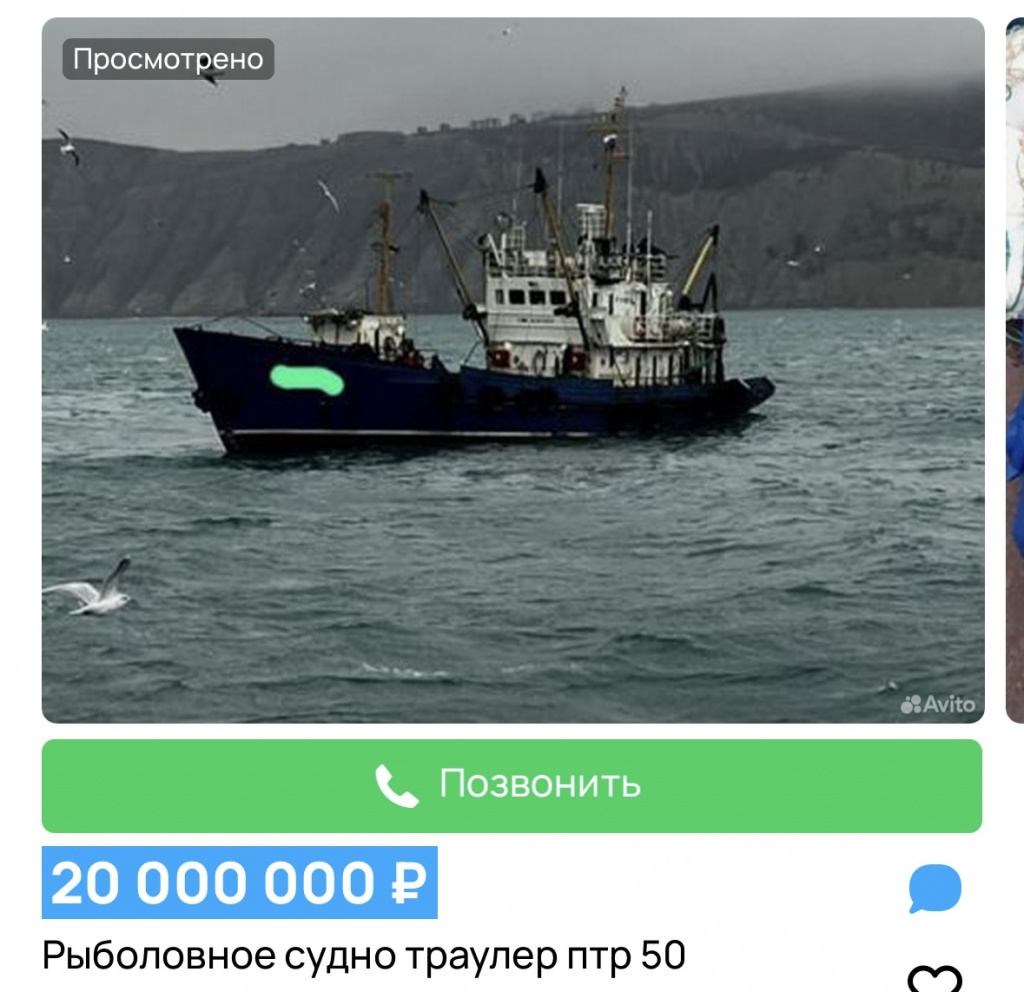The image size is (1024, 992).
Task: Message the seller via chat bubble icon
Action: tap(934, 888)
